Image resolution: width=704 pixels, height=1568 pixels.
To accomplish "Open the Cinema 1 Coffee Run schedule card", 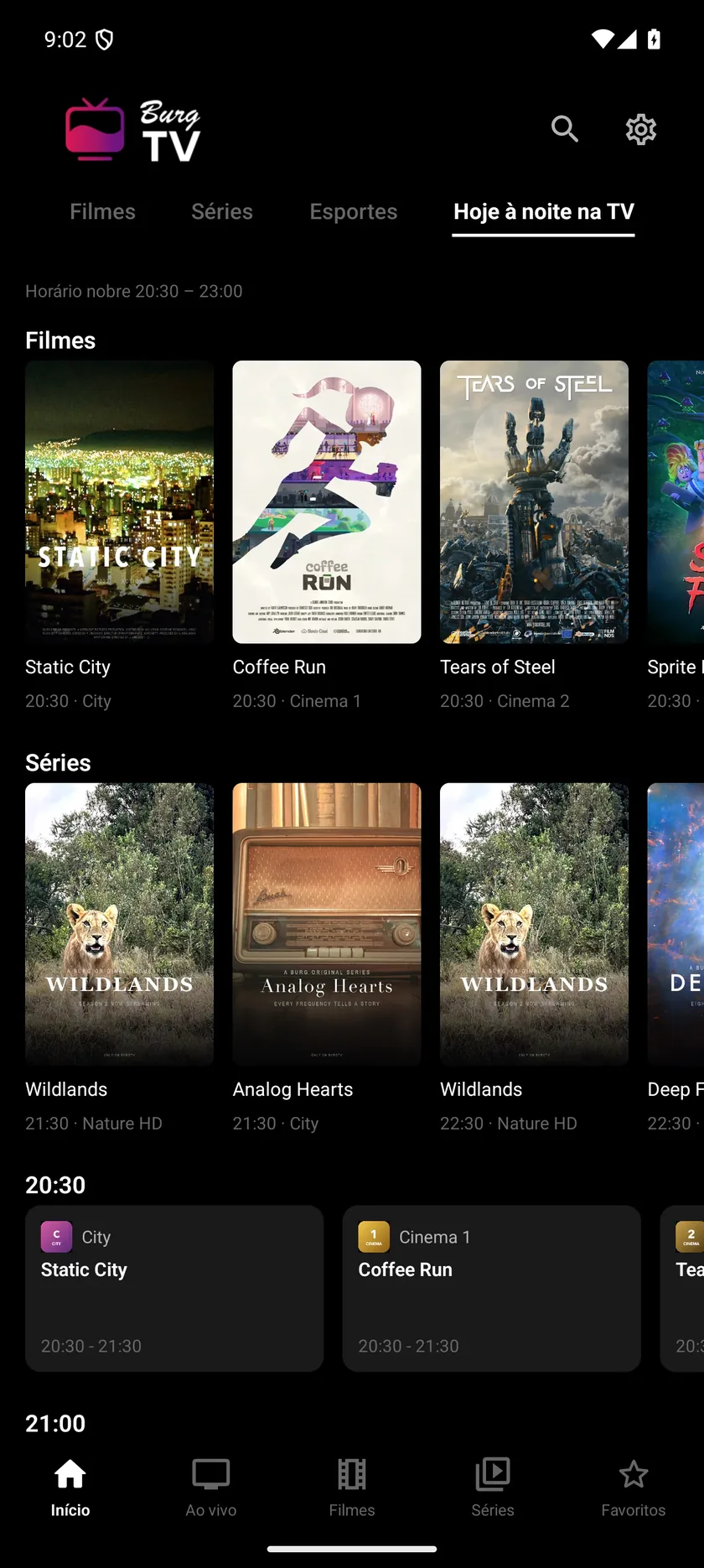I will pos(492,1289).
